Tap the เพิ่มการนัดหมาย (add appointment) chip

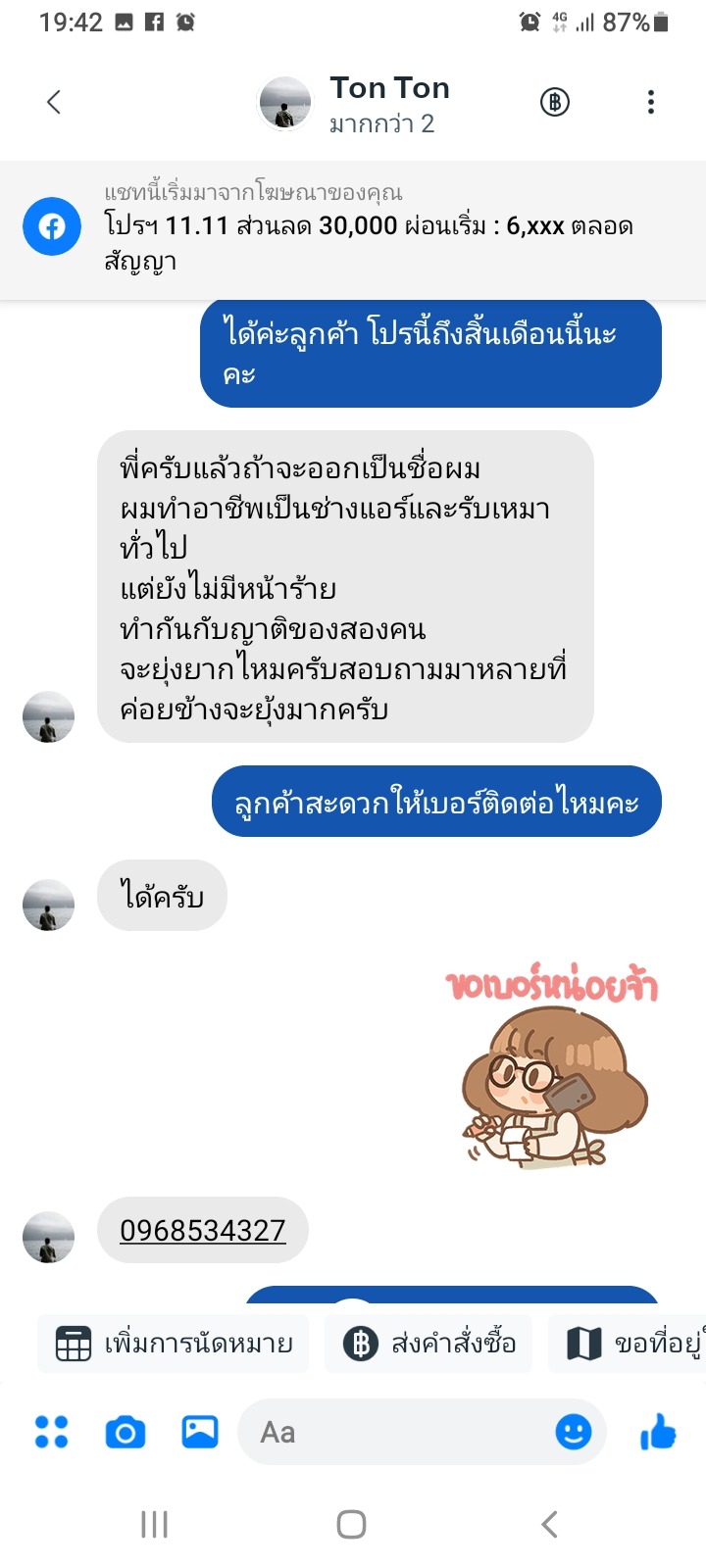pos(175,1344)
